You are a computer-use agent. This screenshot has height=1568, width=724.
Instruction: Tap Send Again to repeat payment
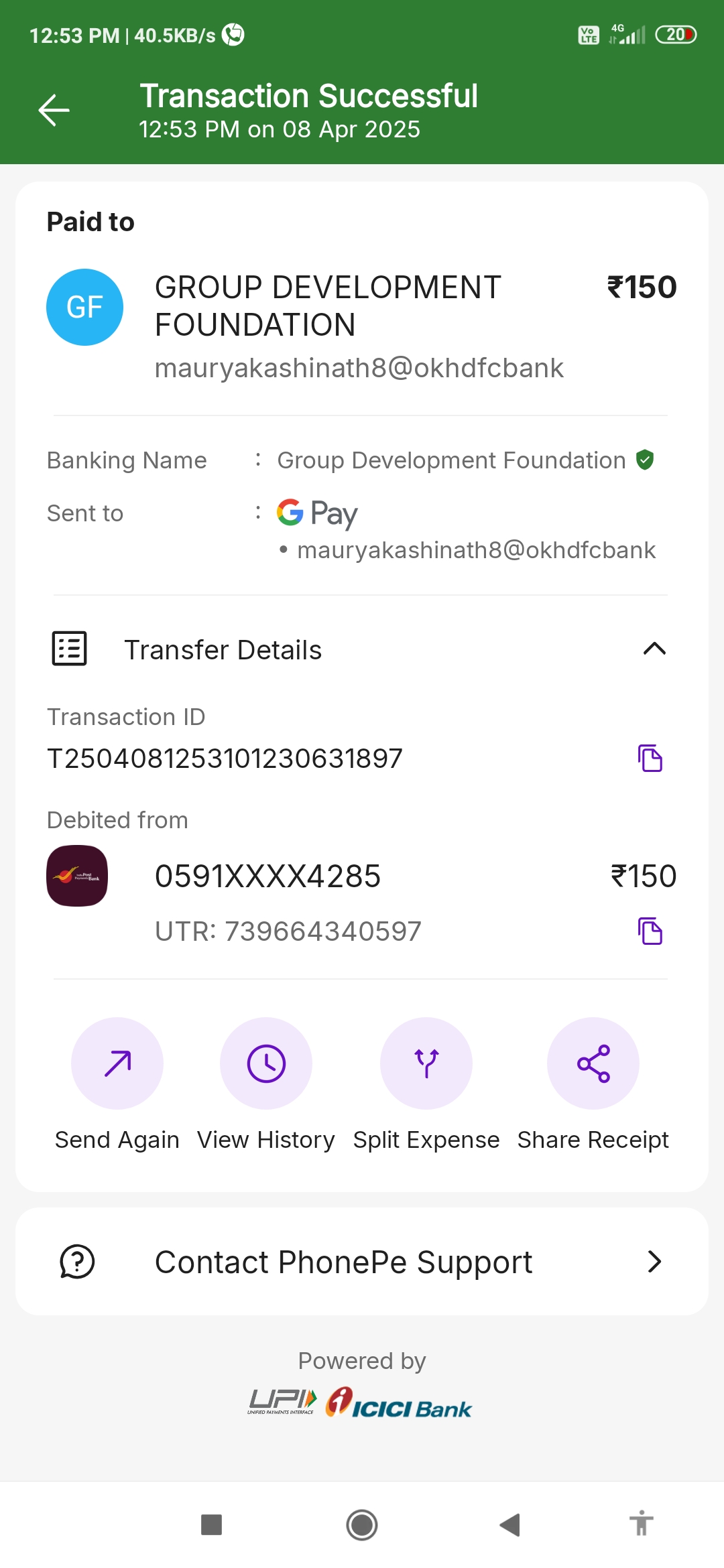click(117, 1063)
